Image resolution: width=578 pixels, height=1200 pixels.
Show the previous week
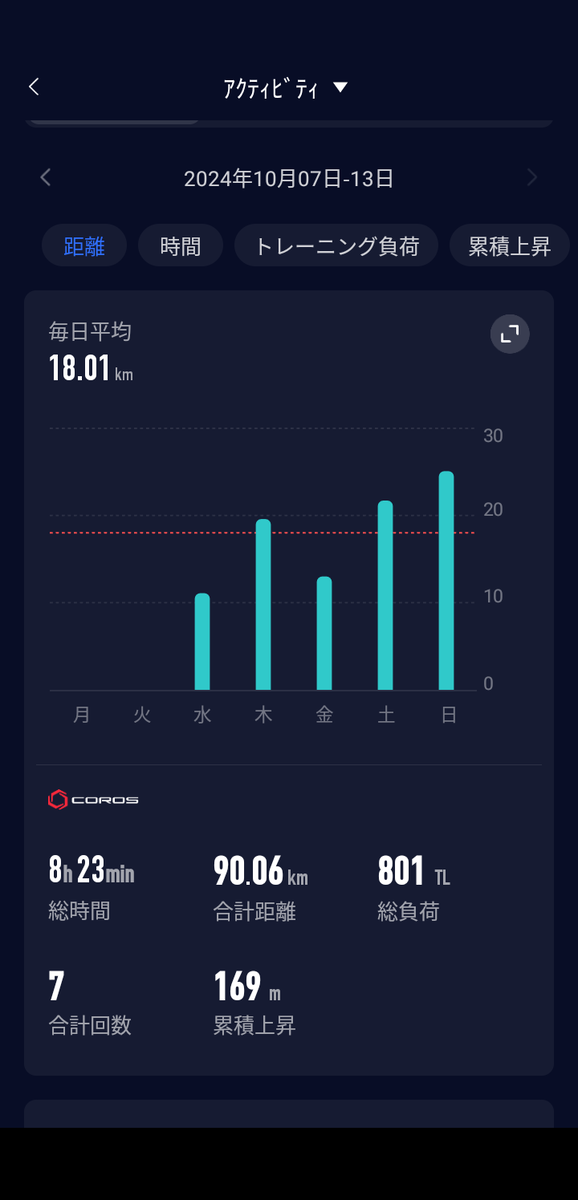[45, 178]
